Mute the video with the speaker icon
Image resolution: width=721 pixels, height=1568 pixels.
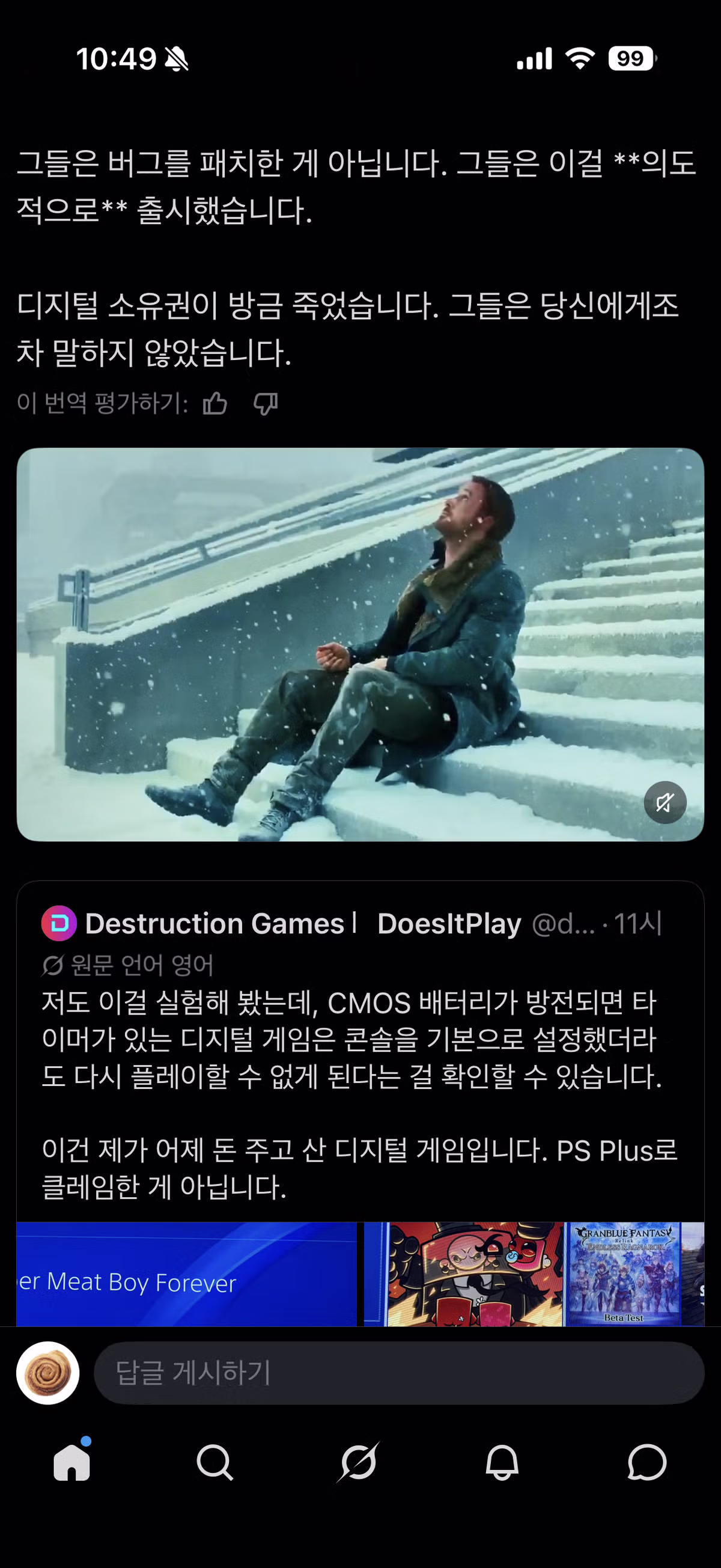point(665,802)
